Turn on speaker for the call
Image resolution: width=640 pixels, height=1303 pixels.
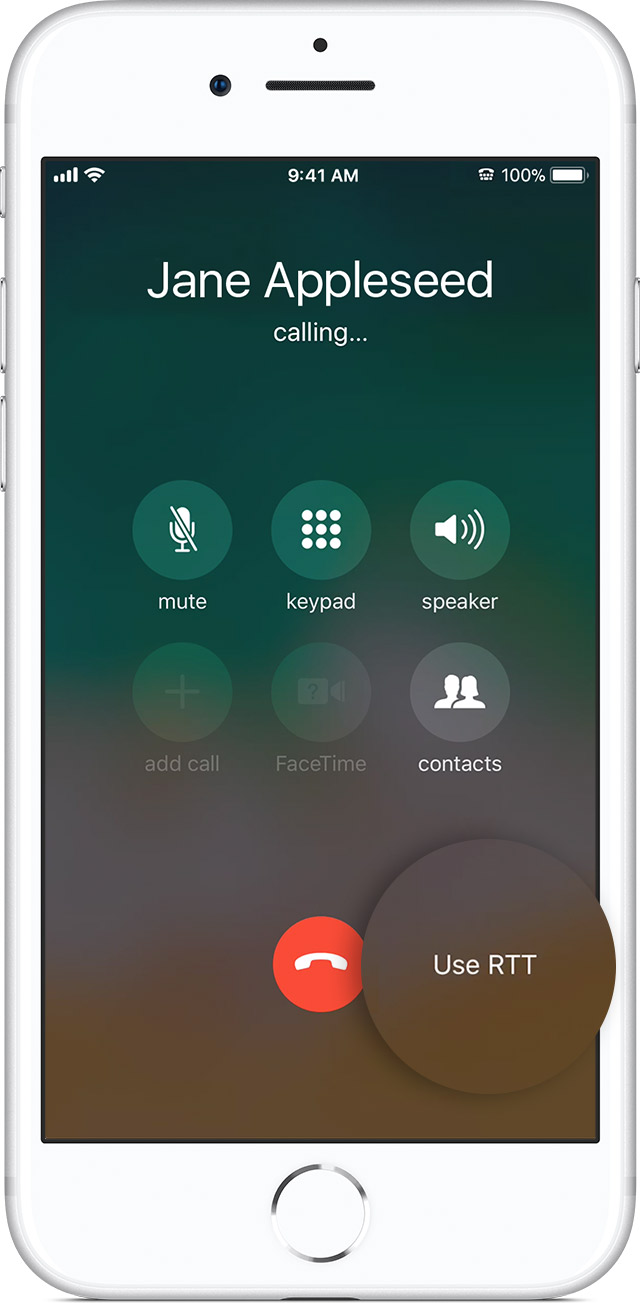(460, 530)
